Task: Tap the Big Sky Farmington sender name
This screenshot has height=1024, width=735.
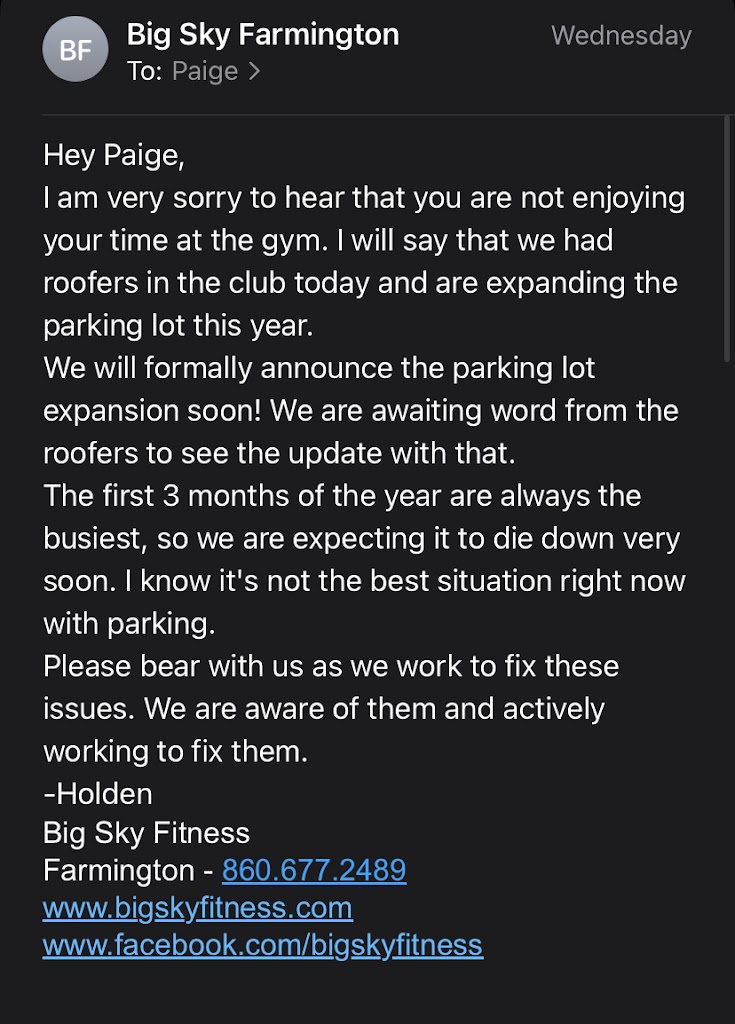Action: pos(262,34)
